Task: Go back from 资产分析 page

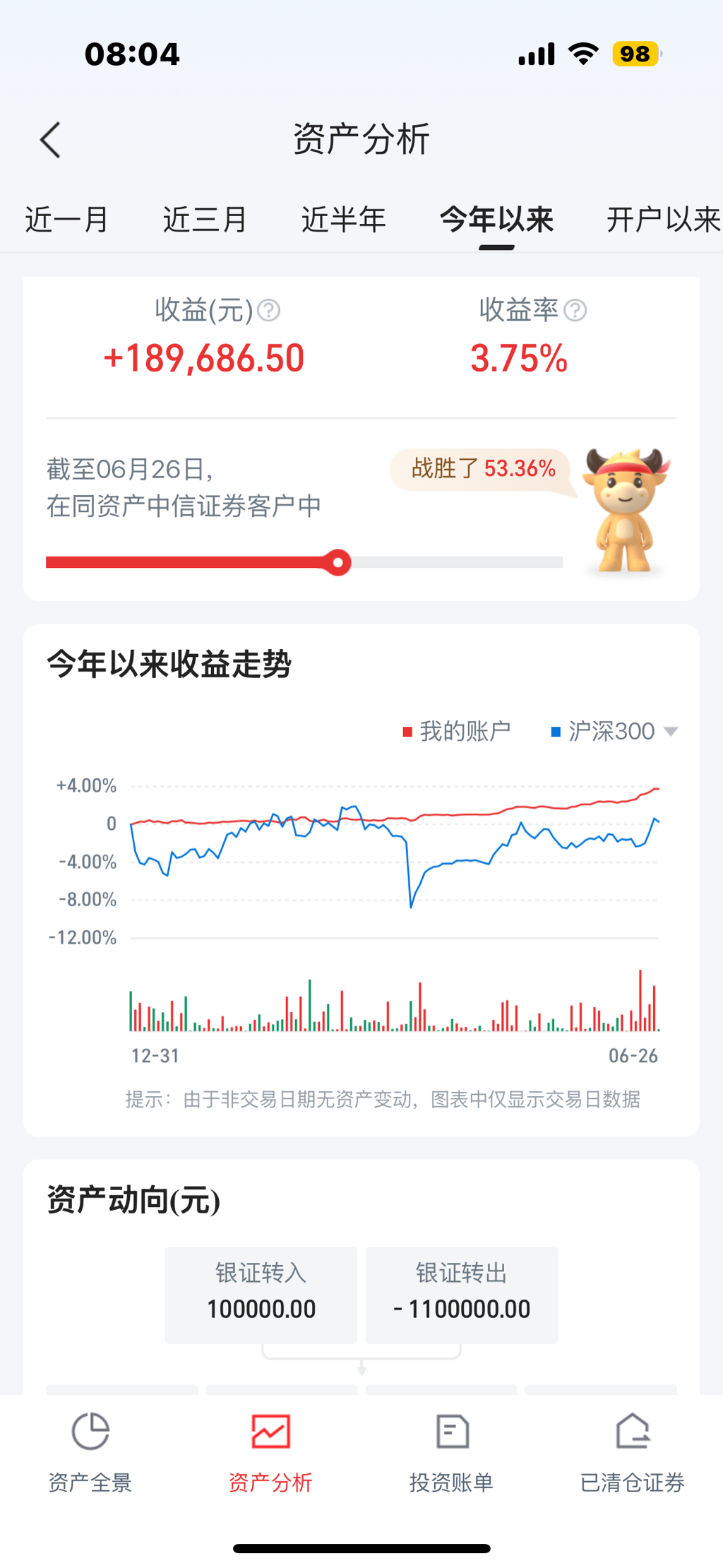Action: pyautogui.click(x=51, y=140)
